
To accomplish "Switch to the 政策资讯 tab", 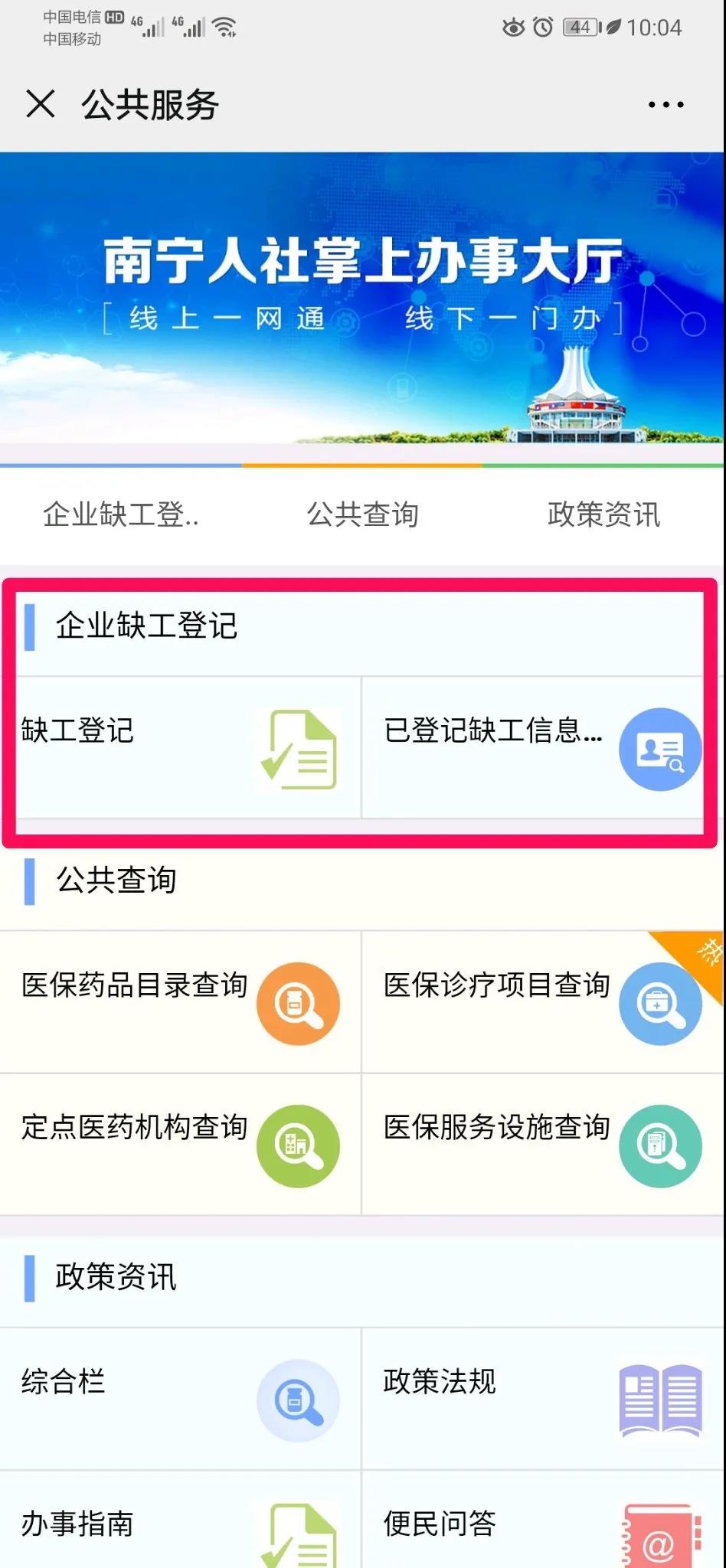I will [x=603, y=514].
